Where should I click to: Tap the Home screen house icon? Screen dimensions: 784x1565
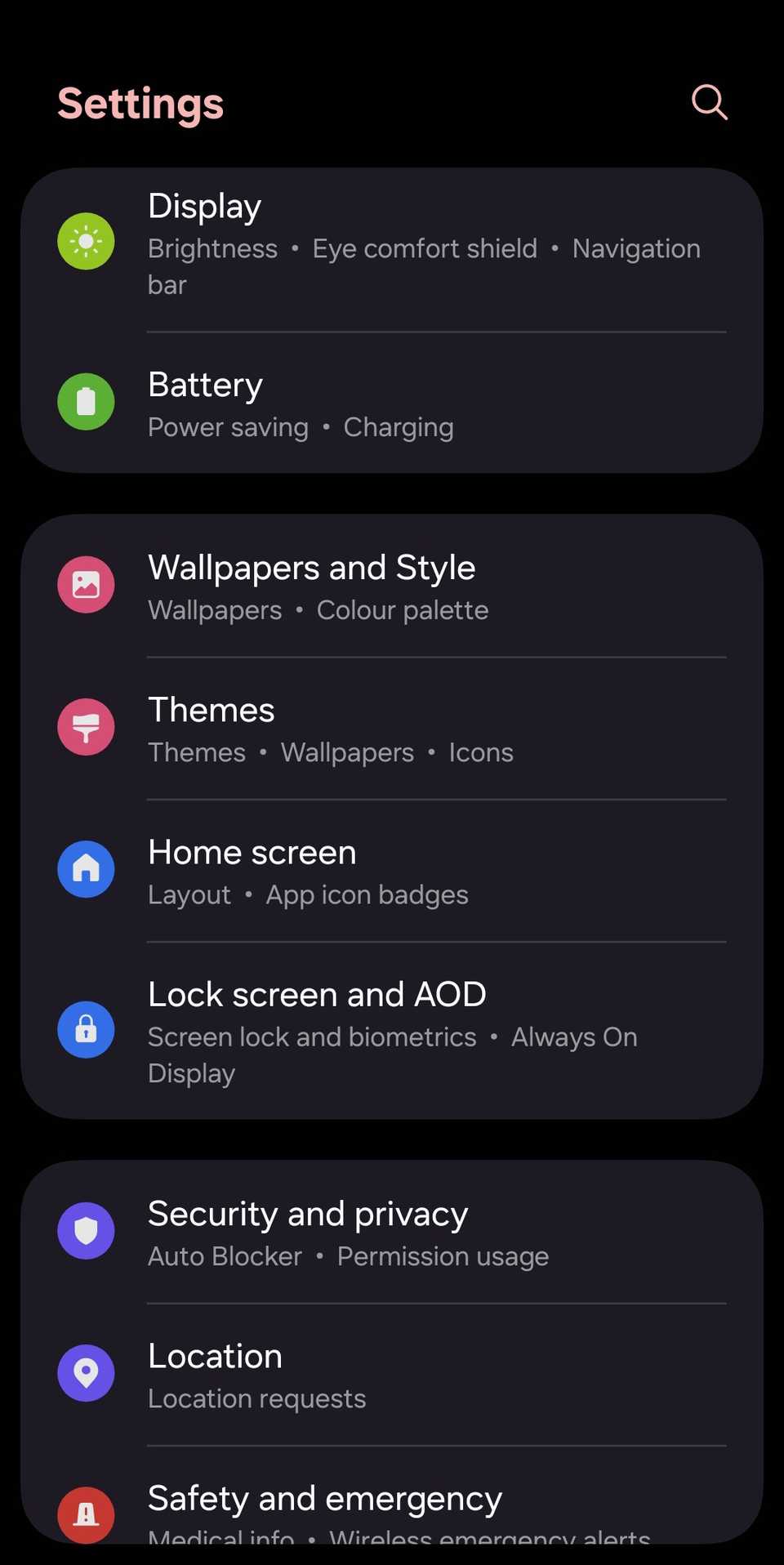86,869
